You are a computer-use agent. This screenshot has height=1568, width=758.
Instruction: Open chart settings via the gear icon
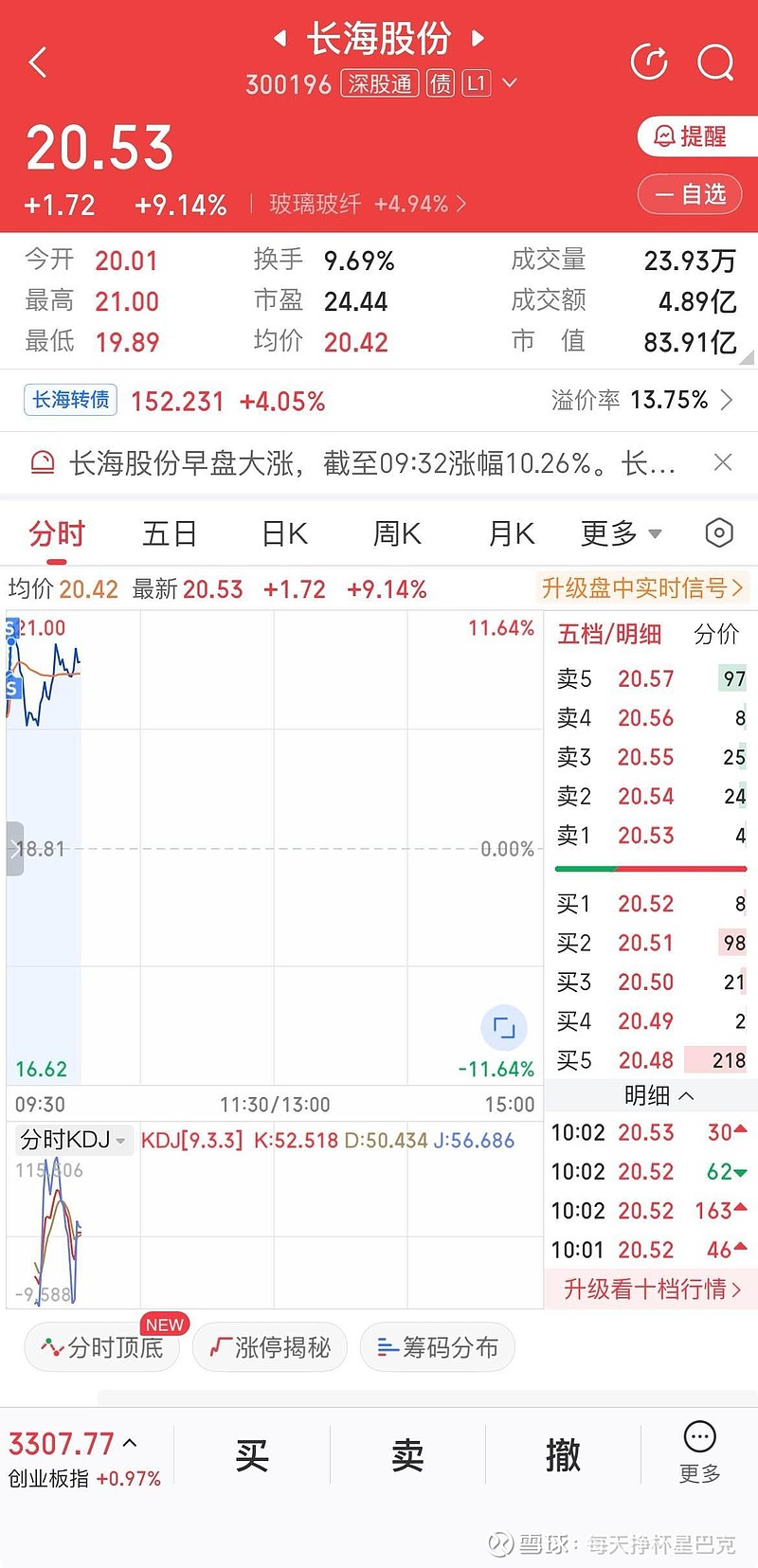(x=718, y=532)
